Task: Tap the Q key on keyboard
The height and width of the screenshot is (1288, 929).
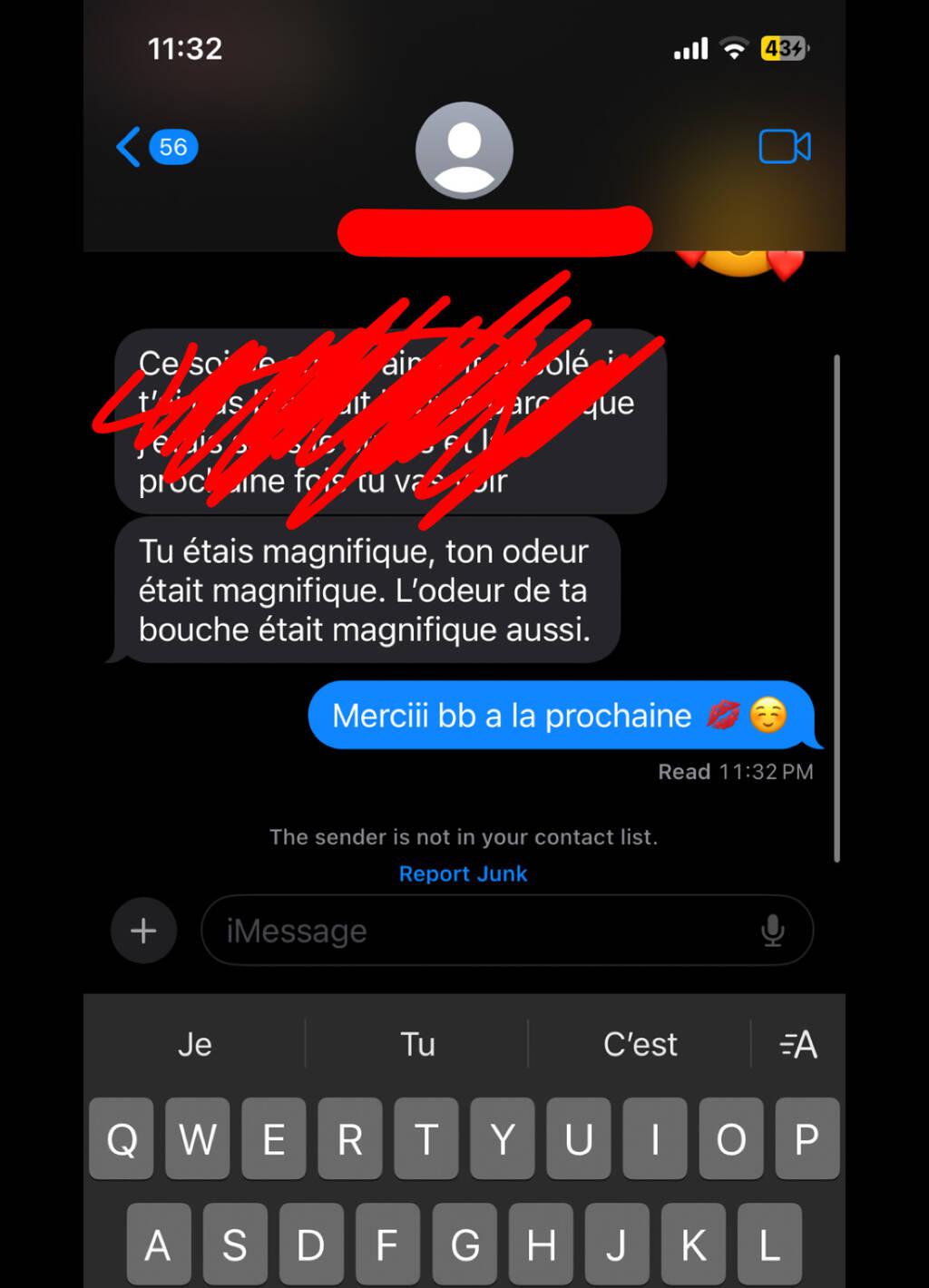Action: (122, 1139)
